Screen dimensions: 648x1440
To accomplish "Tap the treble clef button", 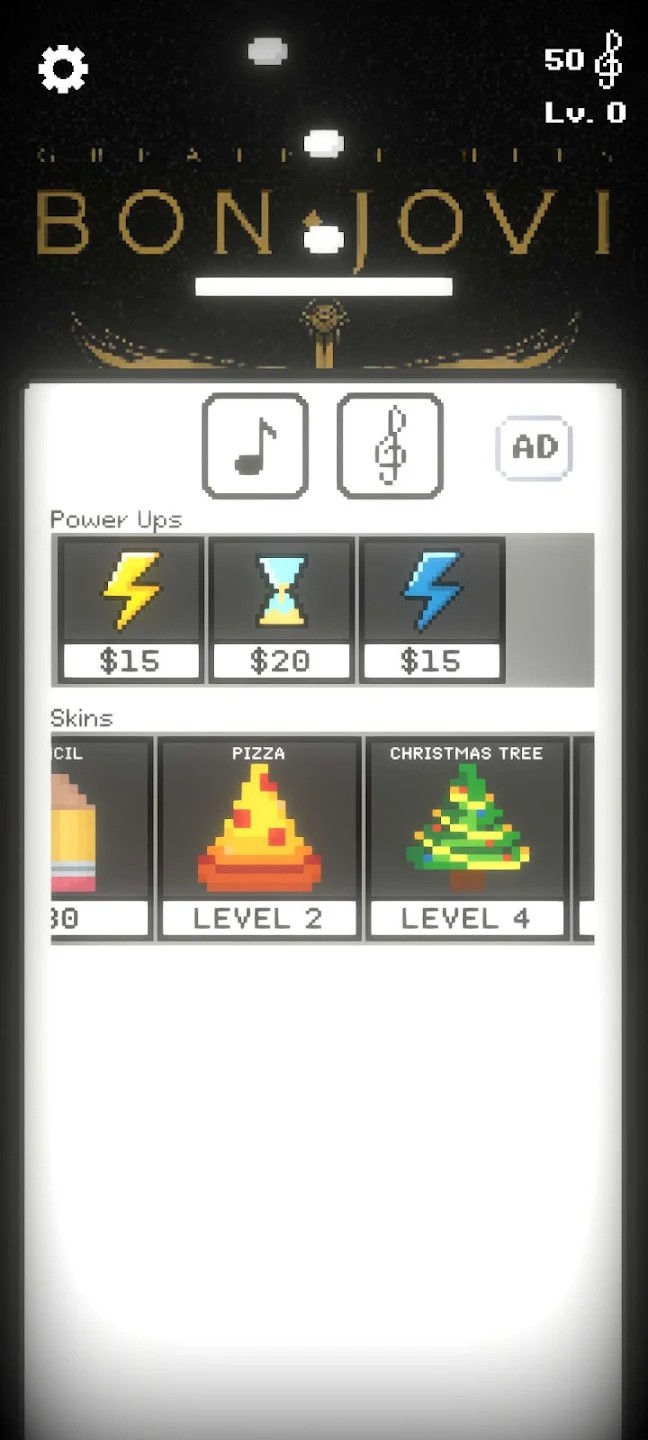I will click(390, 446).
